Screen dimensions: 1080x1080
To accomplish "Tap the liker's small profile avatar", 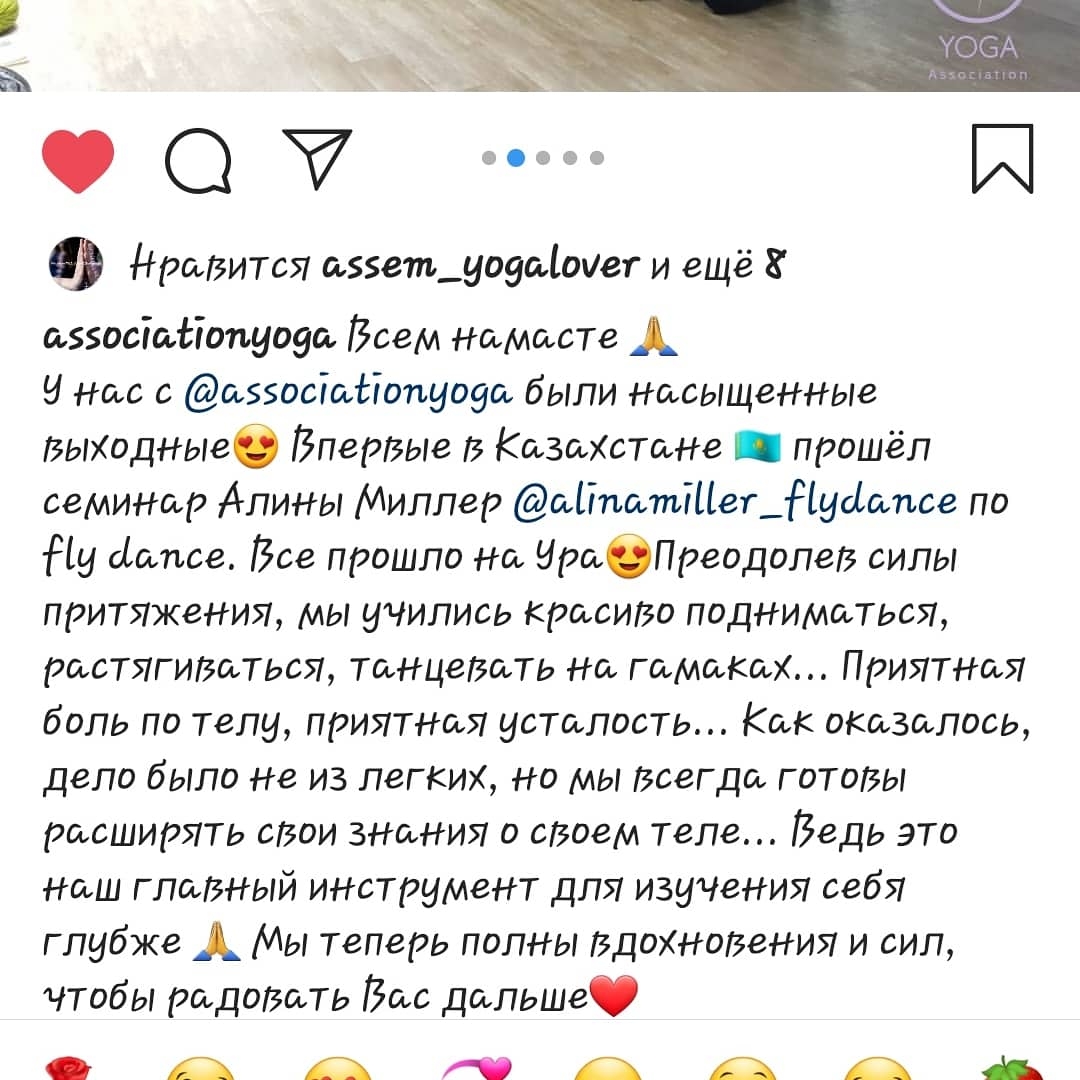I will (75, 263).
